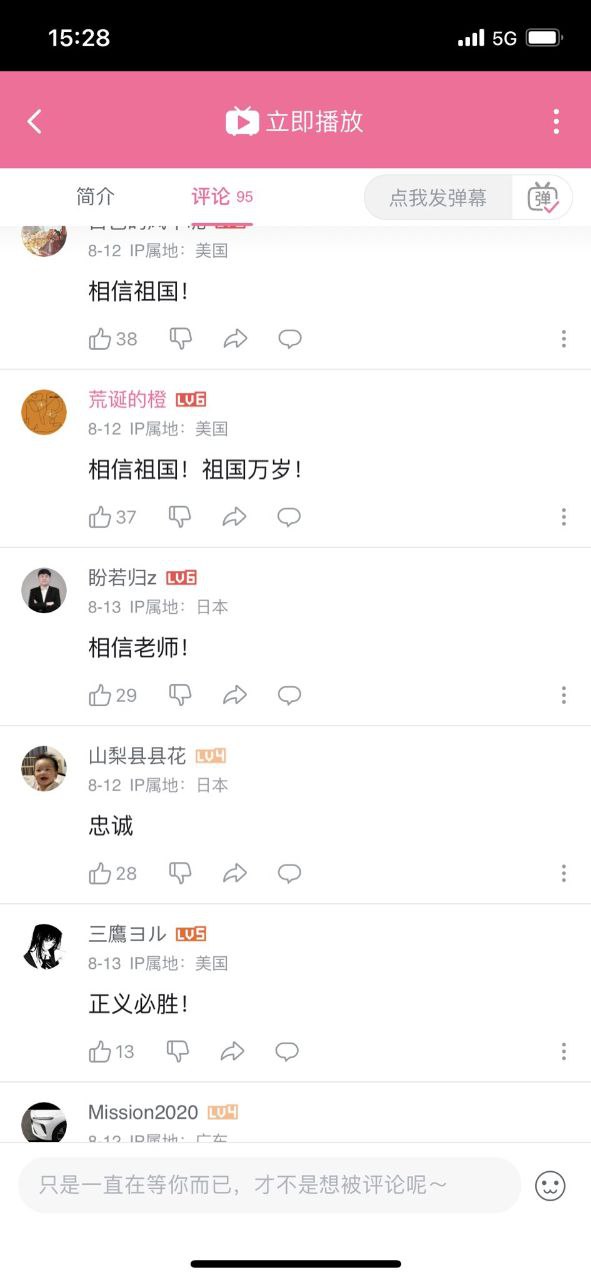Viewport: 591px width, 1280px height.
Task: Select the 评论 tab
Action: click(x=222, y=197)
